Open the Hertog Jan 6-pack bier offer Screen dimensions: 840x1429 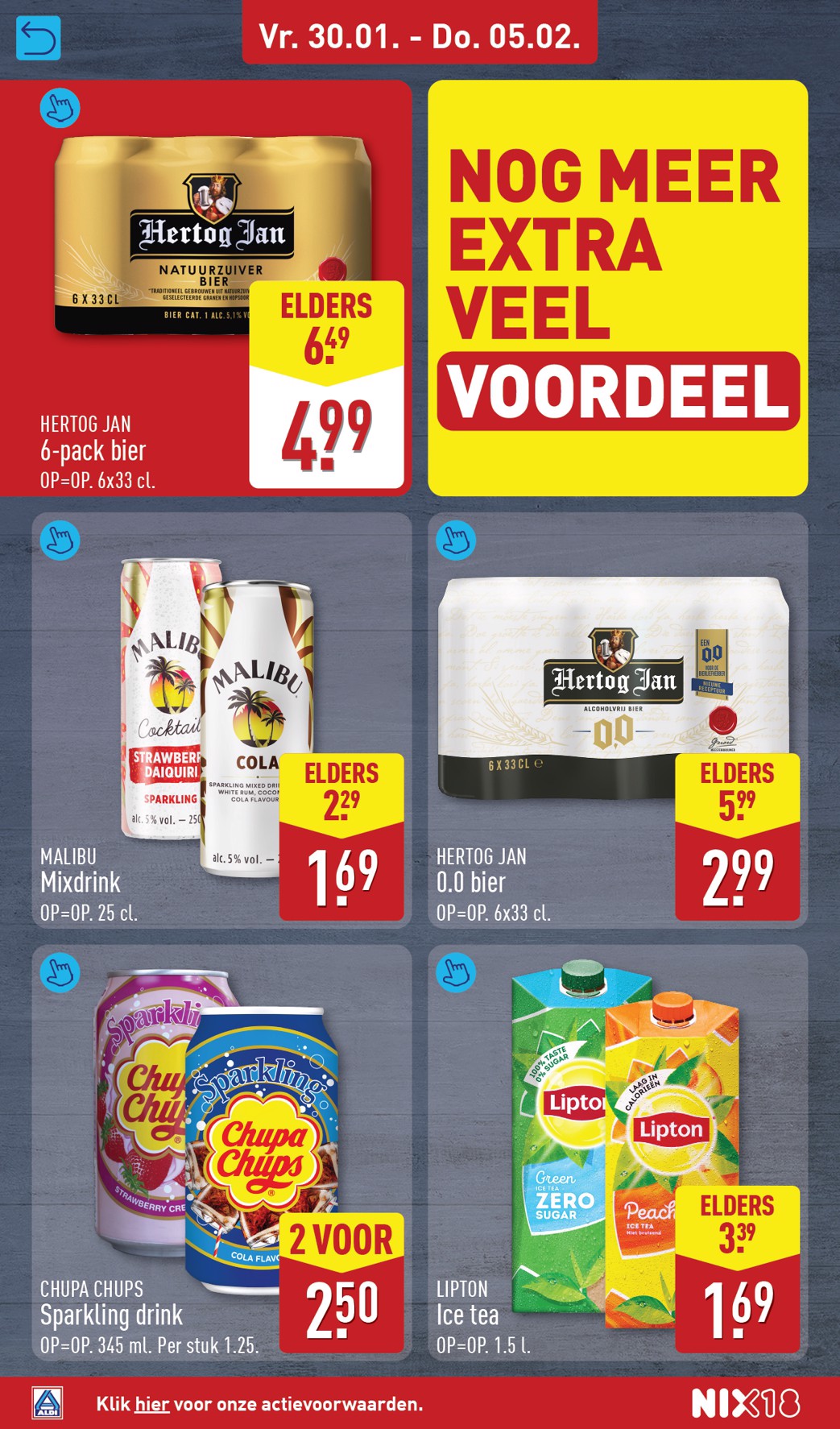pos(60,108)
